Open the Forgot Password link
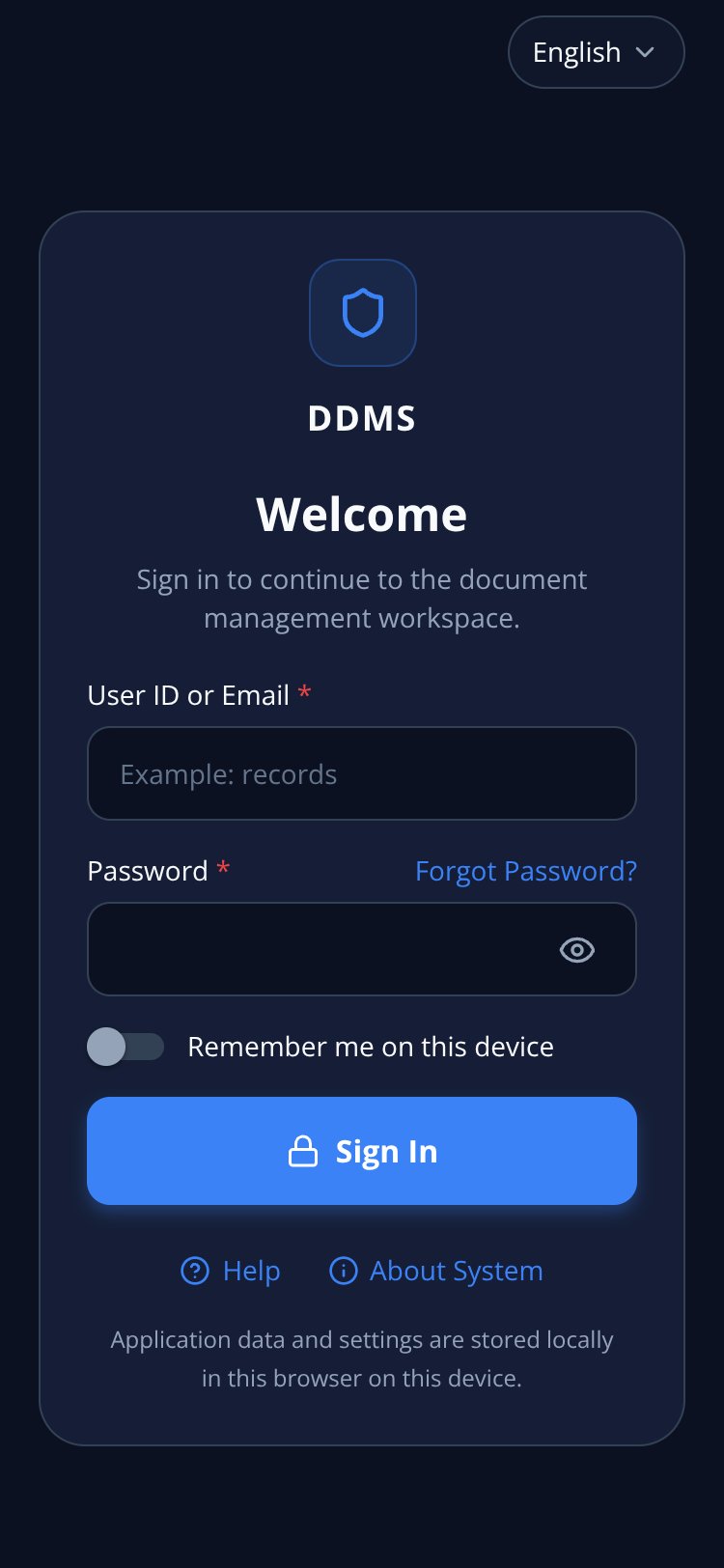 [526, 871]
